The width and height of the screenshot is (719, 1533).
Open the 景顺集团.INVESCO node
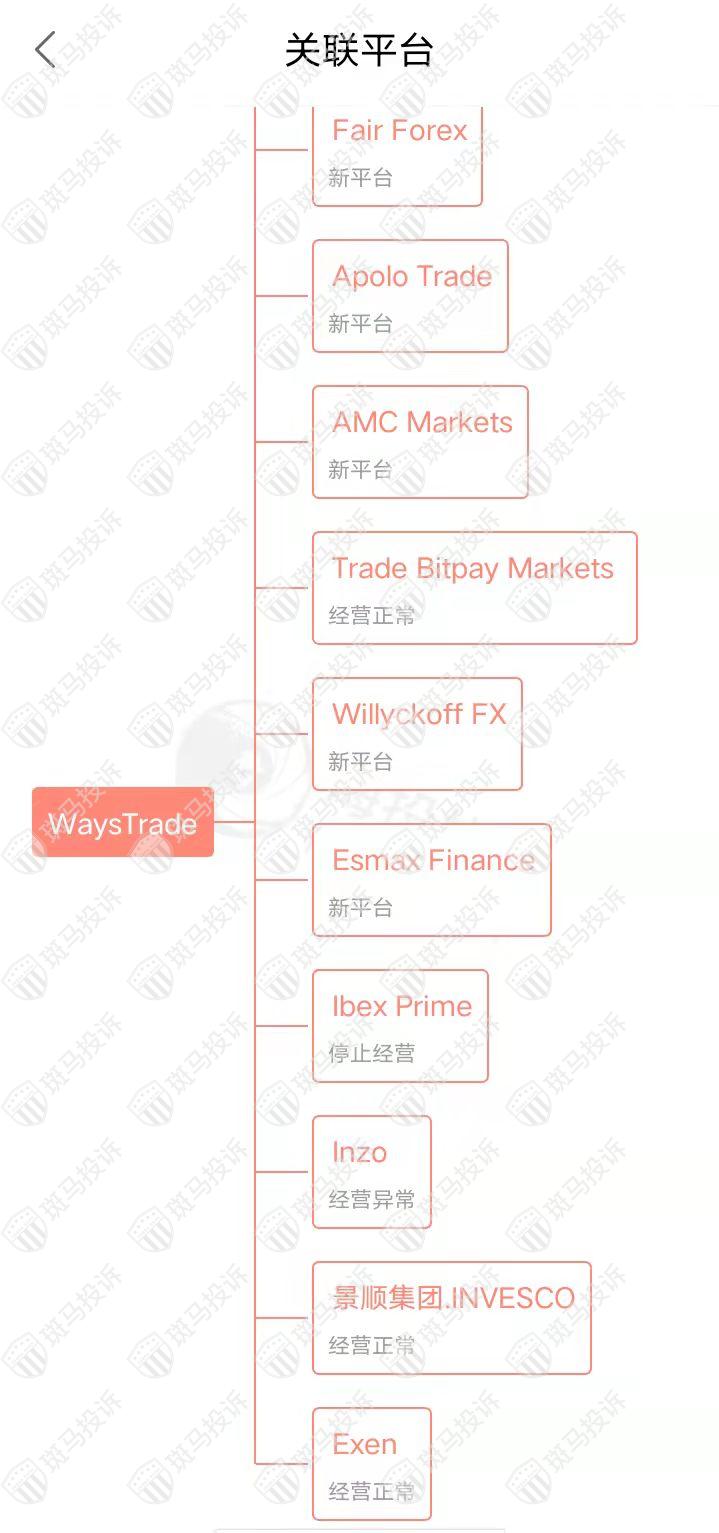point(451,1318)
